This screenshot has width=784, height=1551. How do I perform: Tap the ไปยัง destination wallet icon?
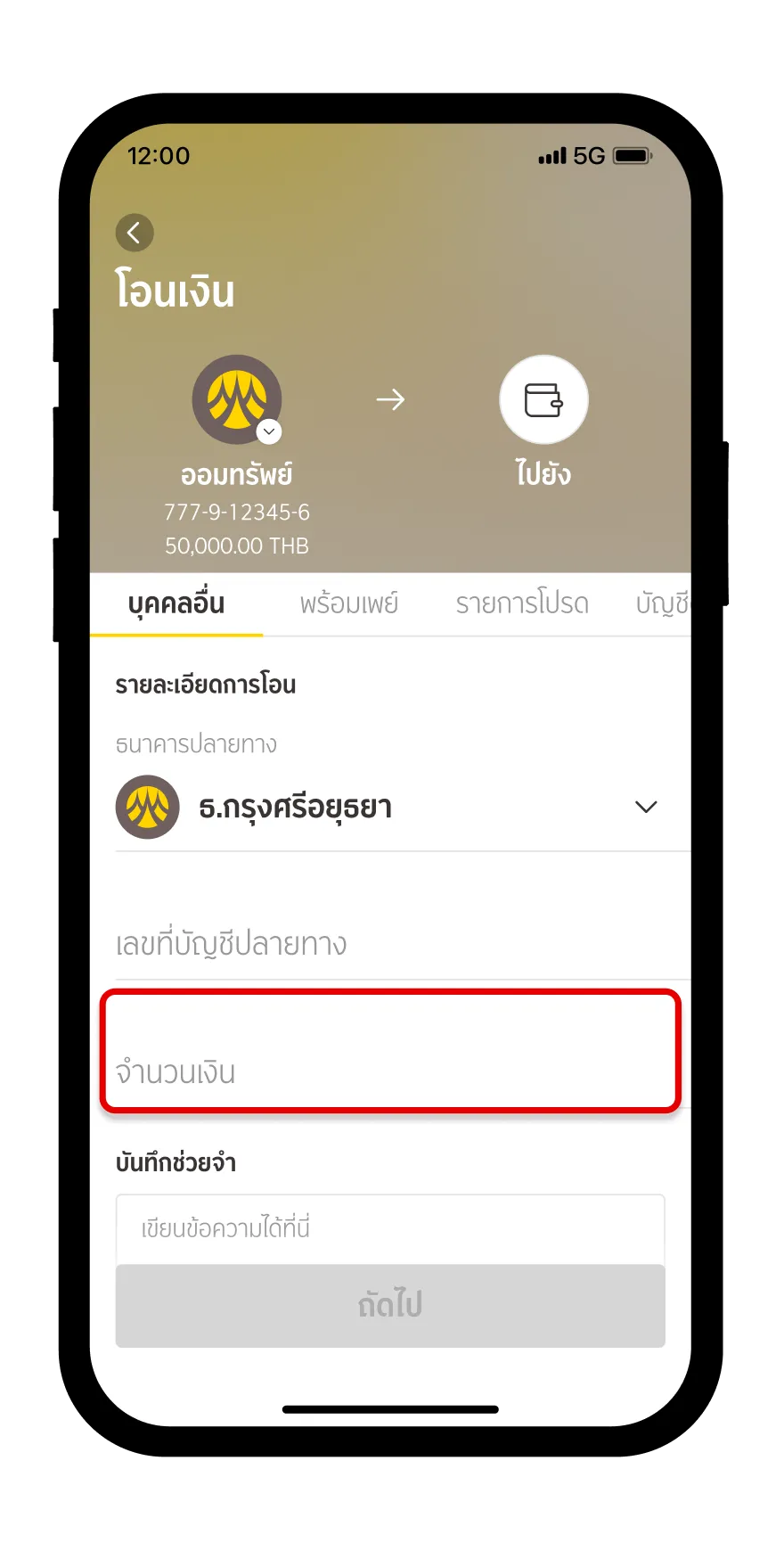coord(543,400)
